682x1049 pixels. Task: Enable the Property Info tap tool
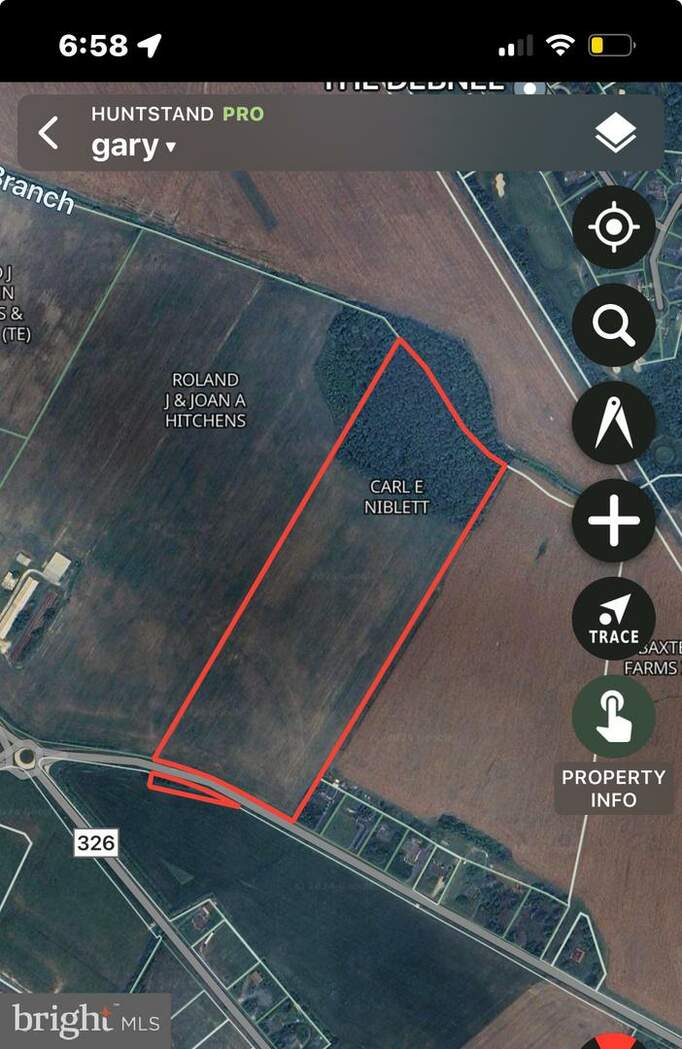[x=613, y=716]
